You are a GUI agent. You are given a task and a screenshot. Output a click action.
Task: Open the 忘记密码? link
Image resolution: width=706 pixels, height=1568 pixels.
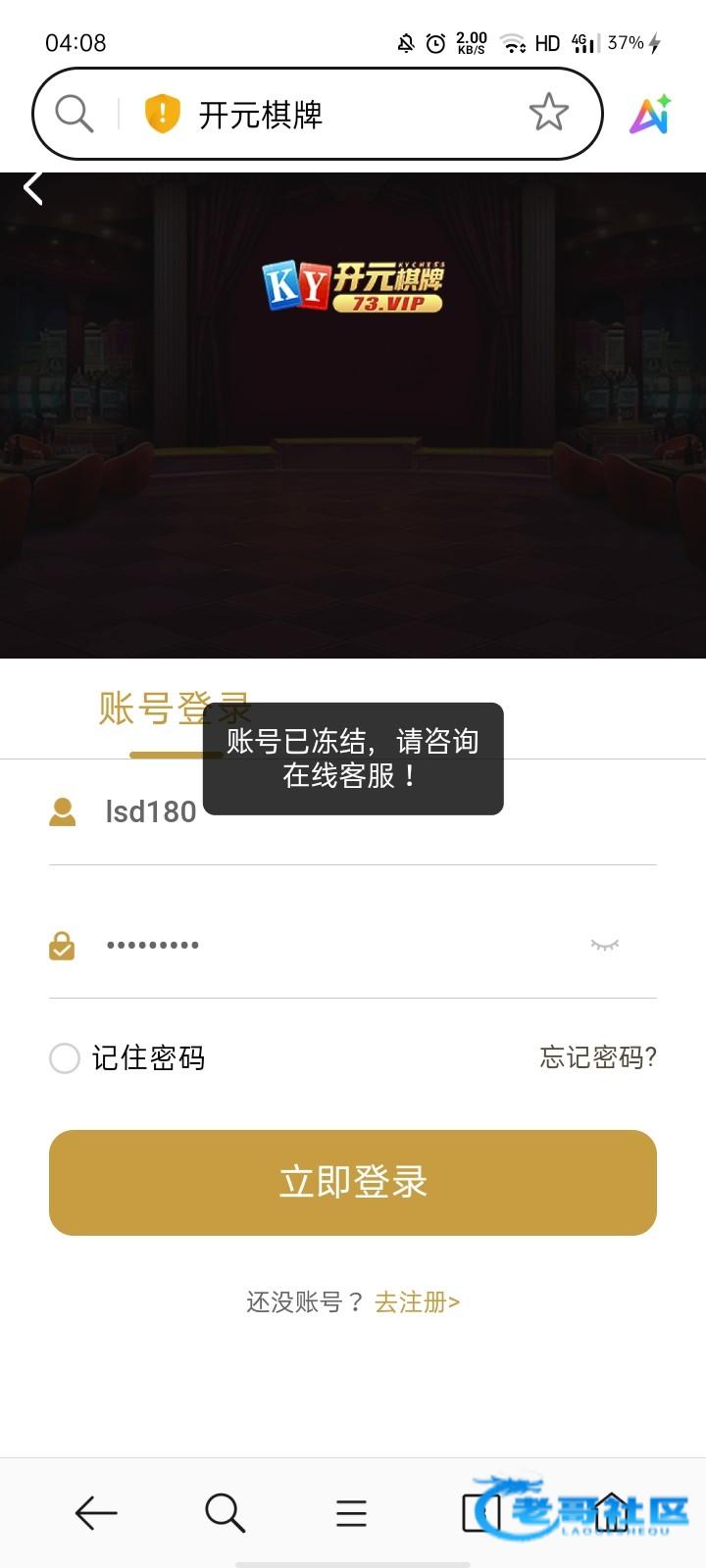click(x=597, y=1057)
